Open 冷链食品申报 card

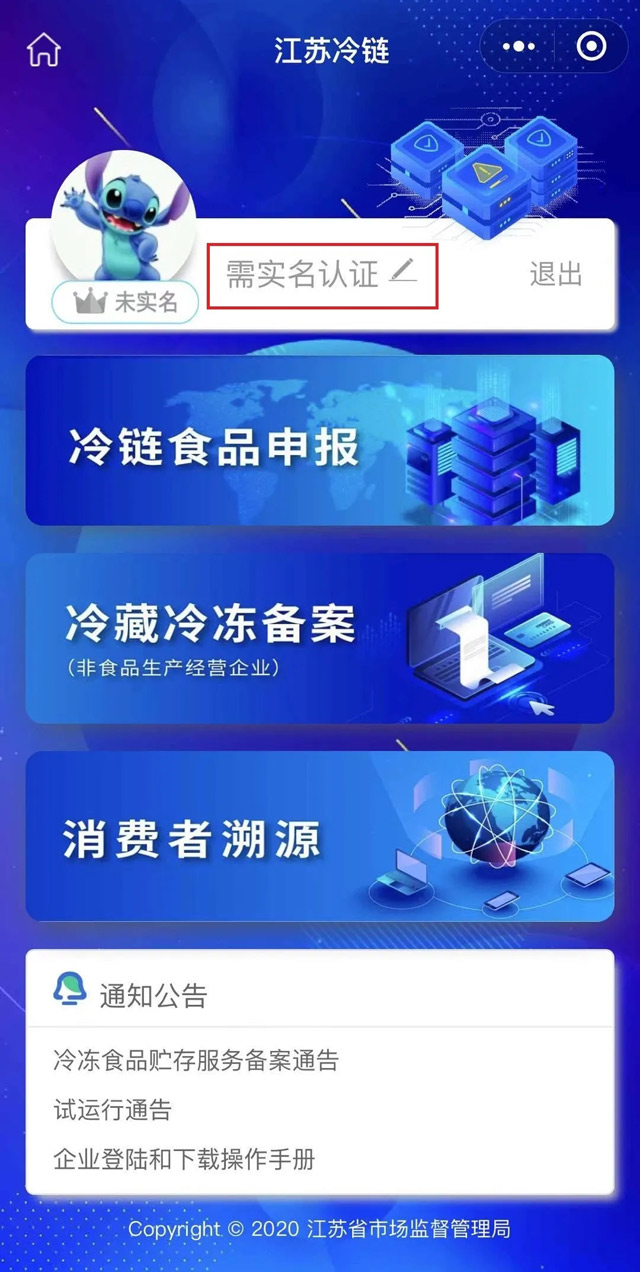click(x=319, y=440)
